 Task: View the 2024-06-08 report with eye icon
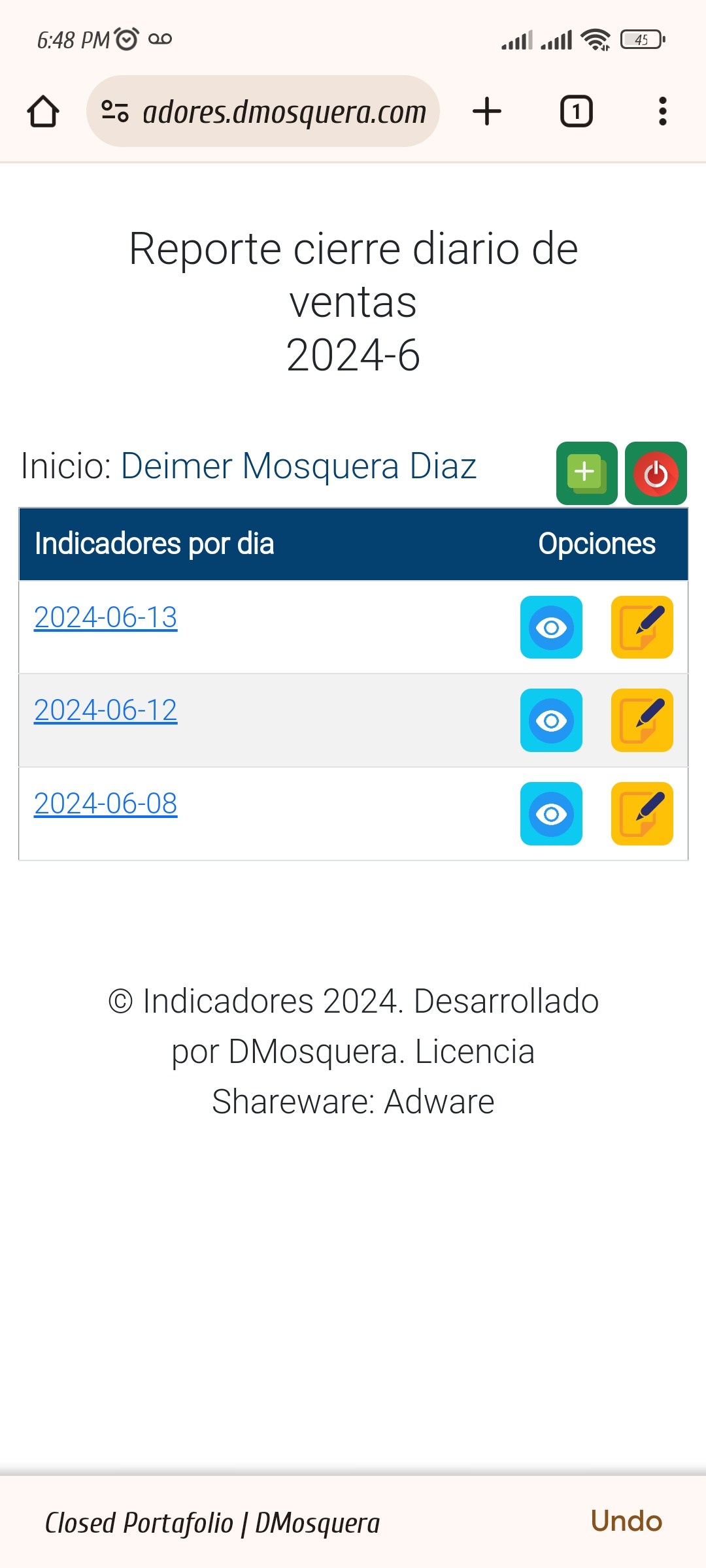coord(551,813)
